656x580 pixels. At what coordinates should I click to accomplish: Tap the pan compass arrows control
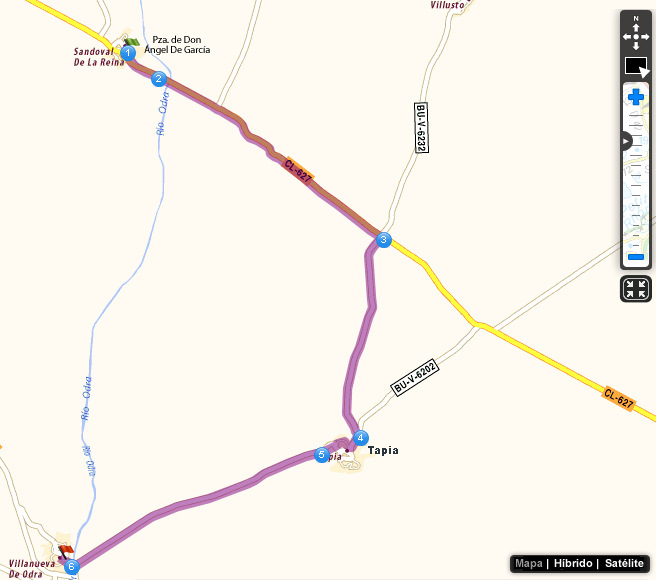(635, 34)
